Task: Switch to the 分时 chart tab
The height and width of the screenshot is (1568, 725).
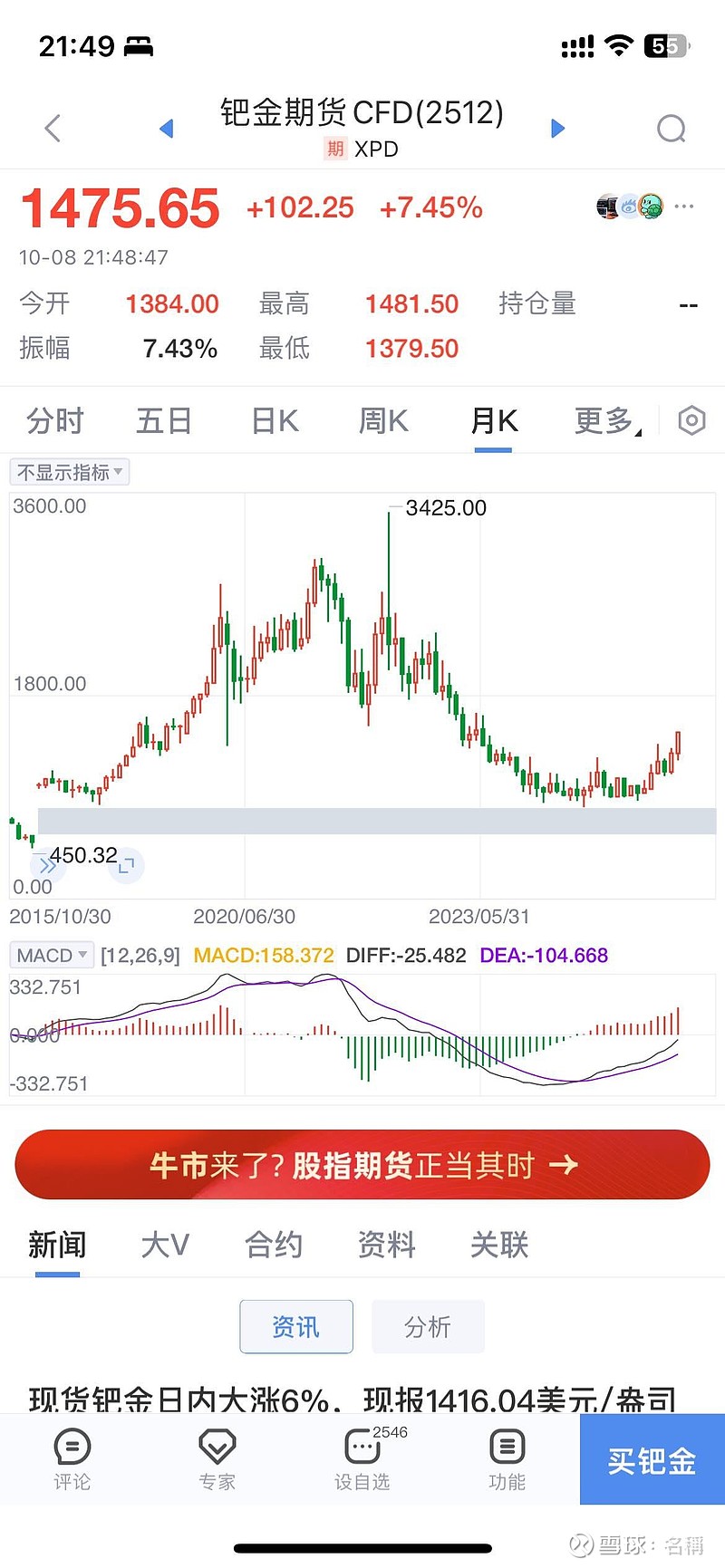Action: pyautogui.click(x=54, y=421)
